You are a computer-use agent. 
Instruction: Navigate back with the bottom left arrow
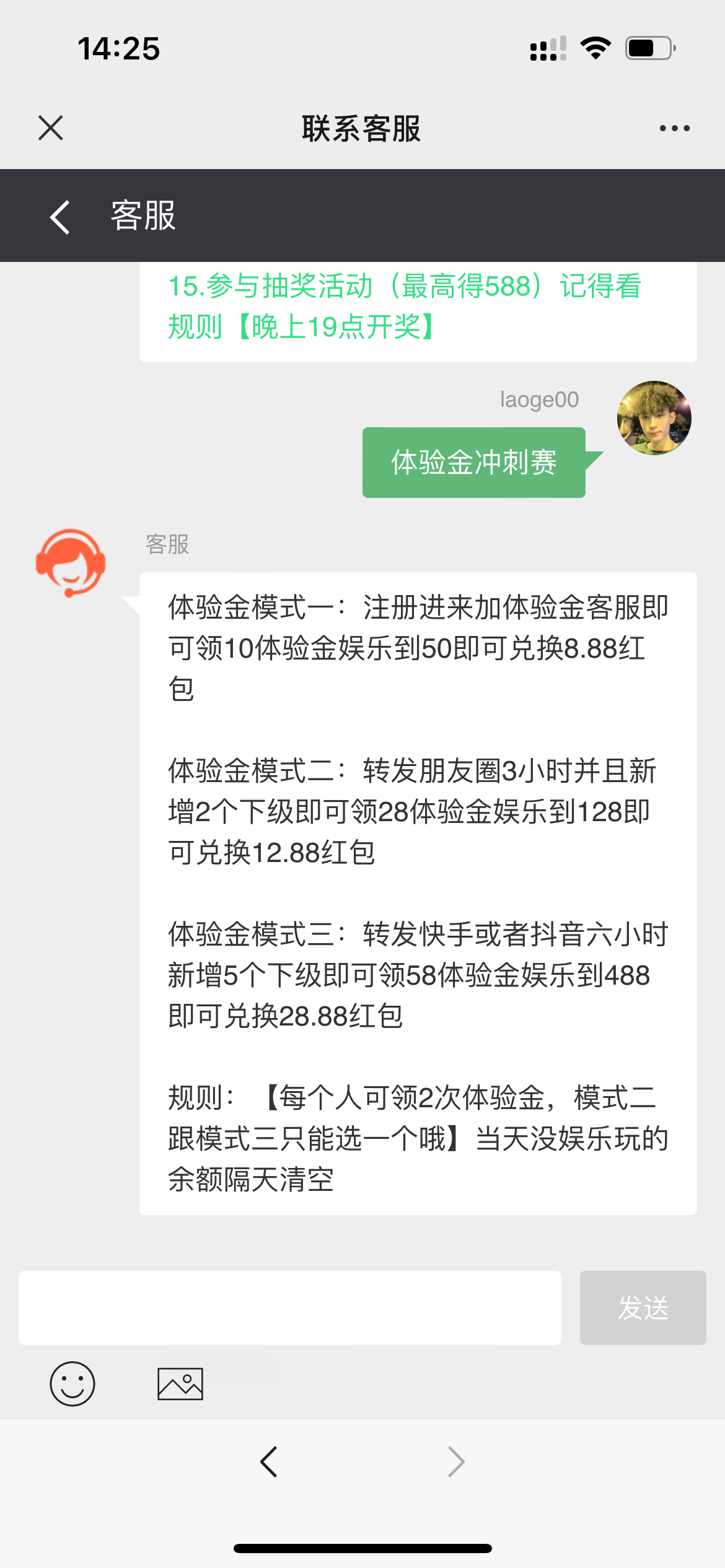pyautogui.click(x=269, y=1462)
